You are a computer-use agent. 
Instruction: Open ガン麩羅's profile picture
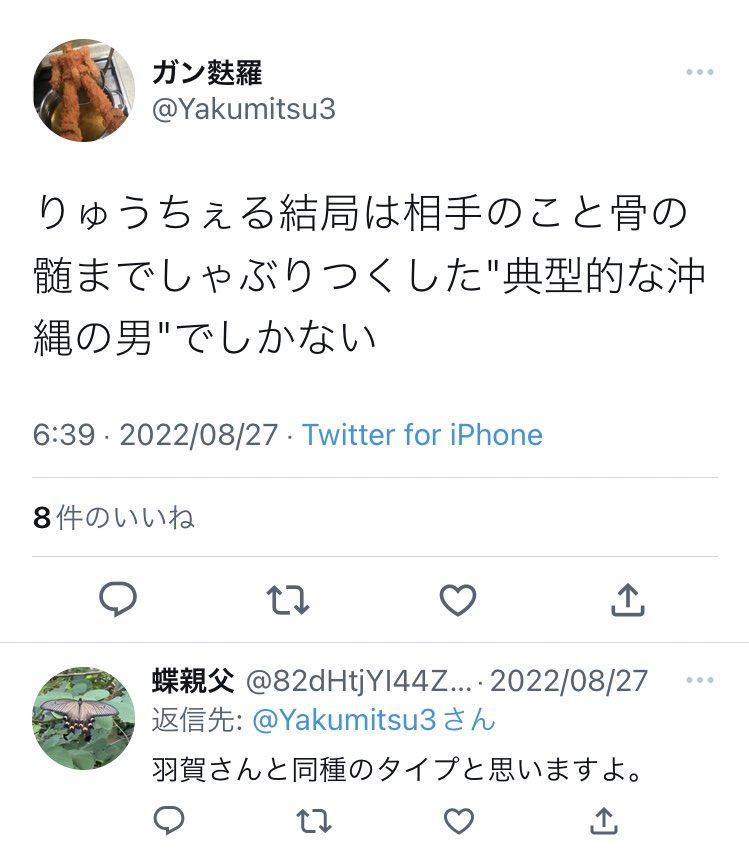pyautogui.click(x=84, y=90)
